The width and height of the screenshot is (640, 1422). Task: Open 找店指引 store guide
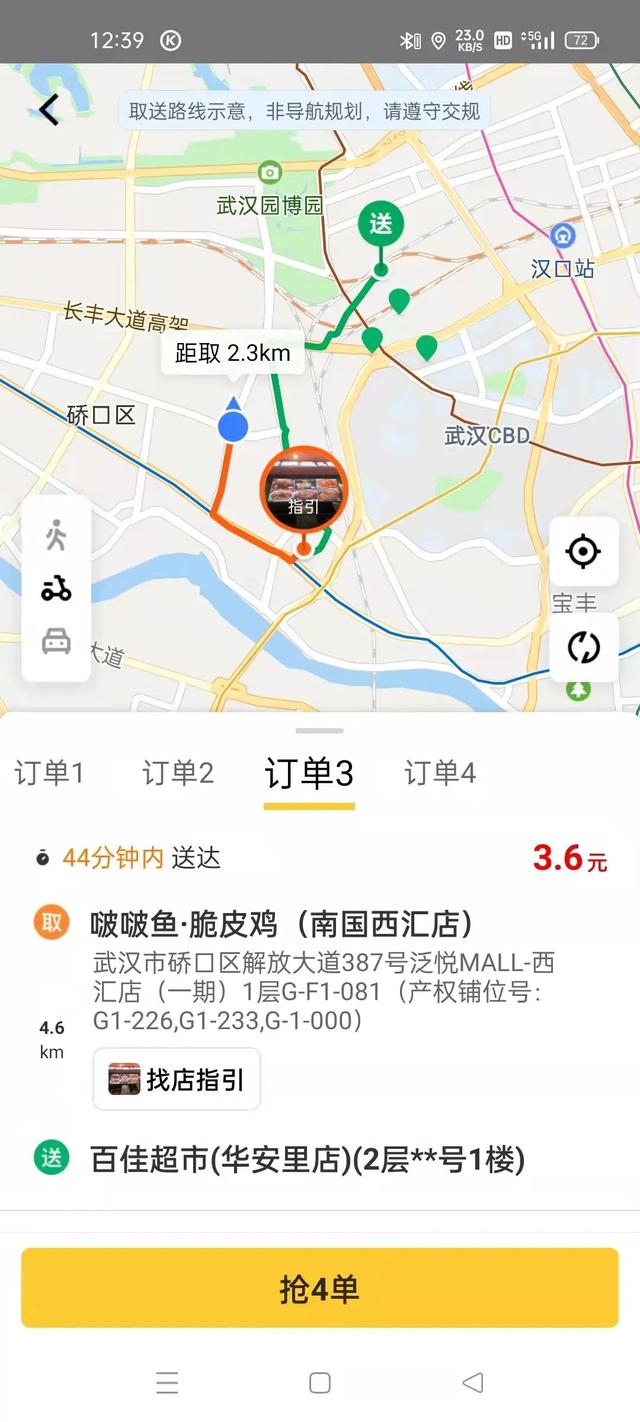(177, 1079)
